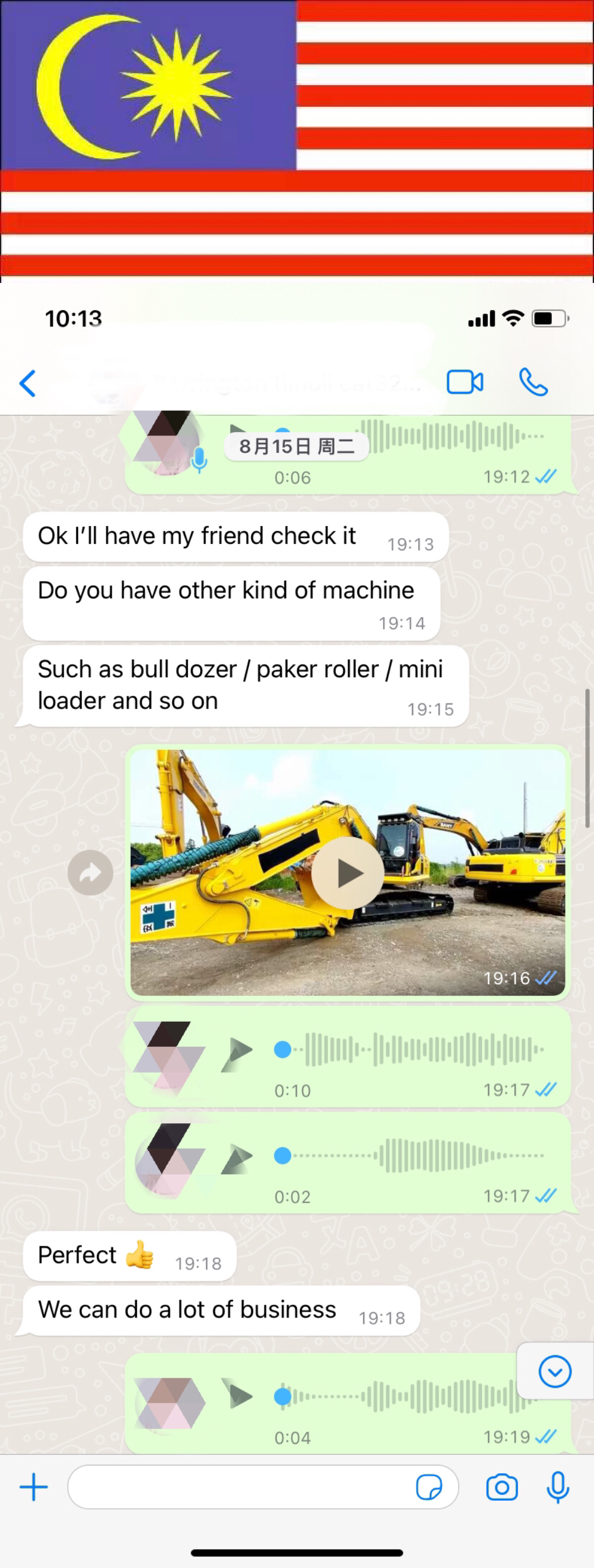
Task: Play the 0:10 voice message
Action: pos(240,1050)
